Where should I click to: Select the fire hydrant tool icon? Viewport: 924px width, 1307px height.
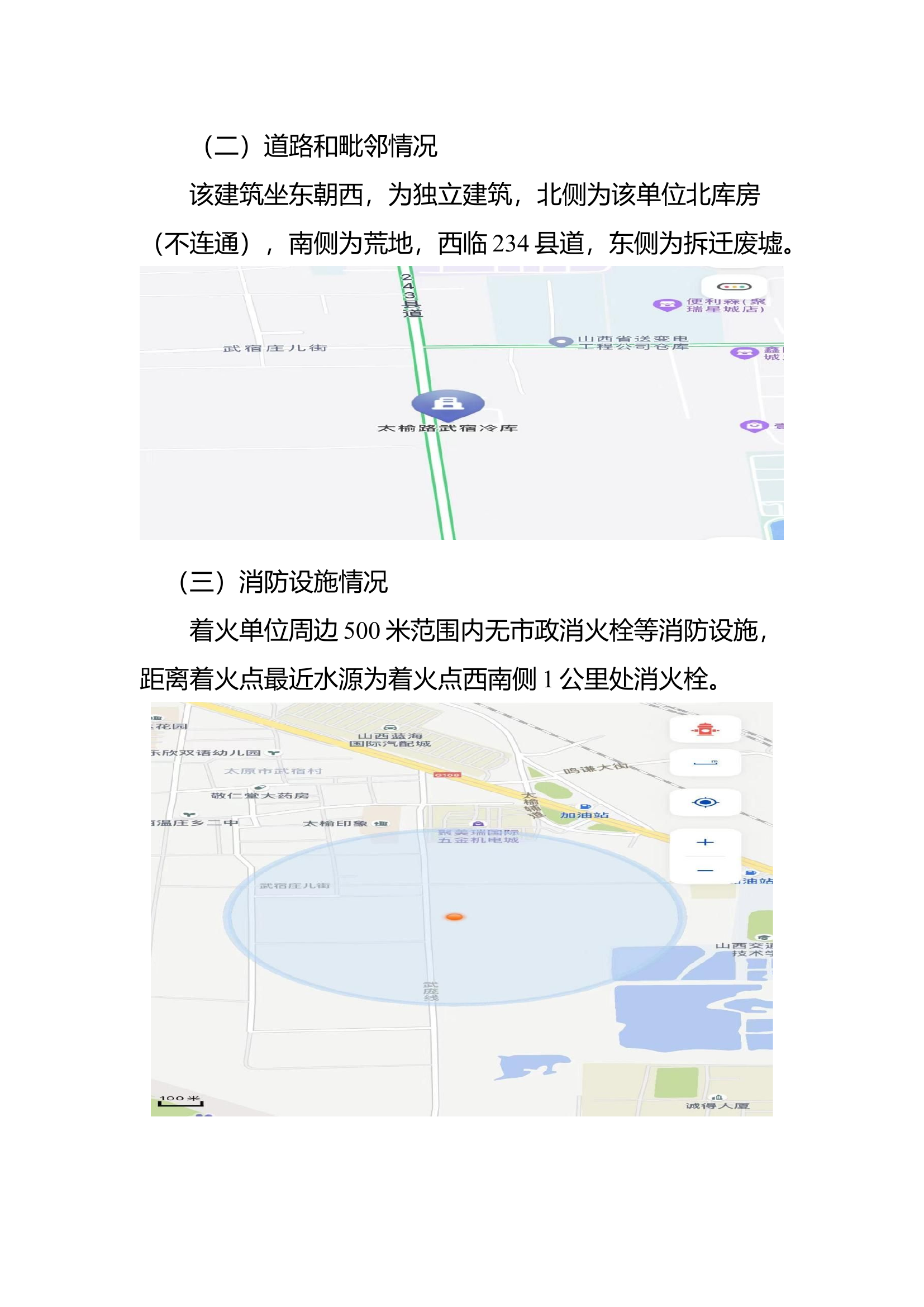click(x=706, y=730)
